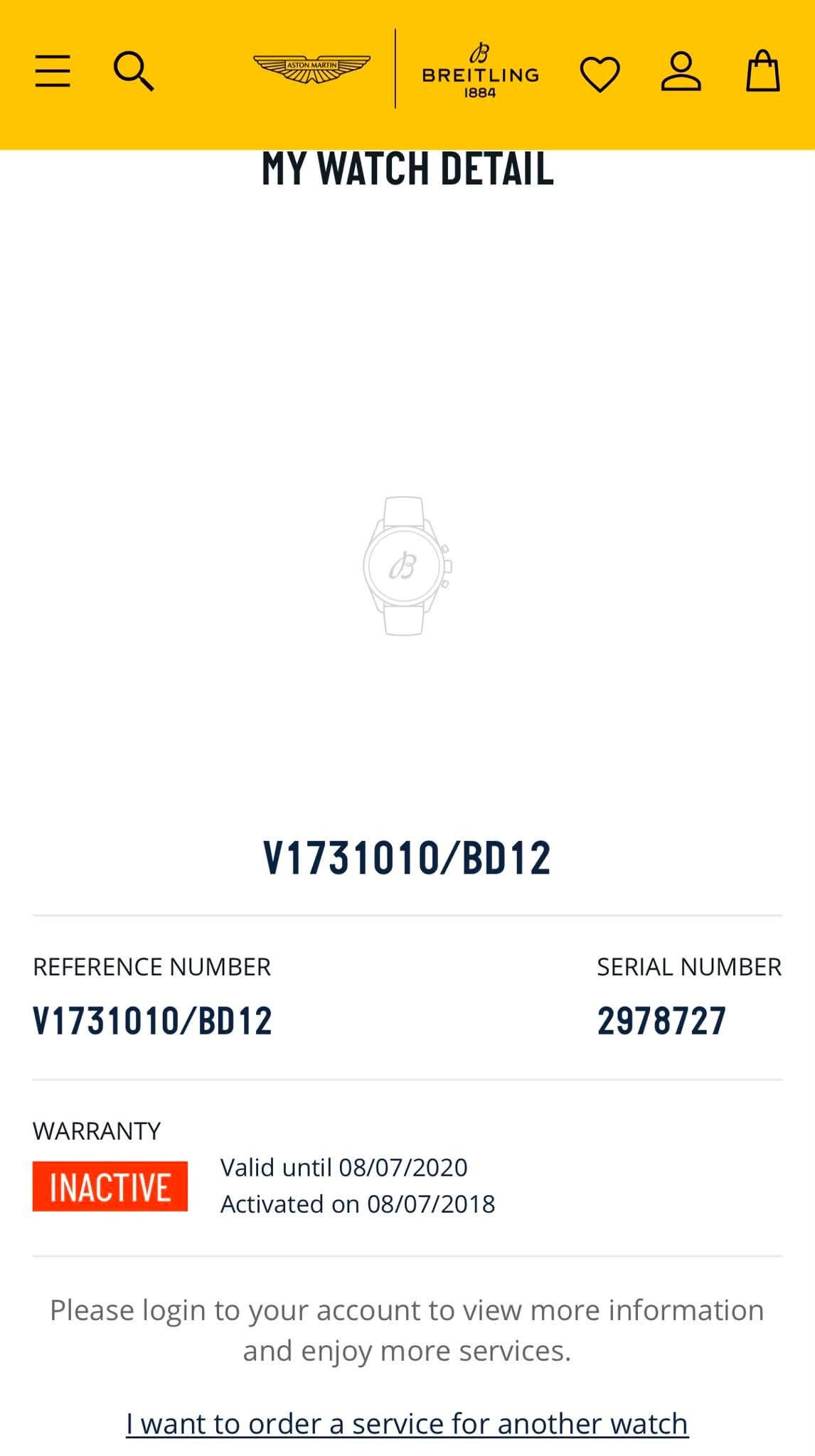Open the account profile icon
The image size is (815, 1456).
pos(681,71)
